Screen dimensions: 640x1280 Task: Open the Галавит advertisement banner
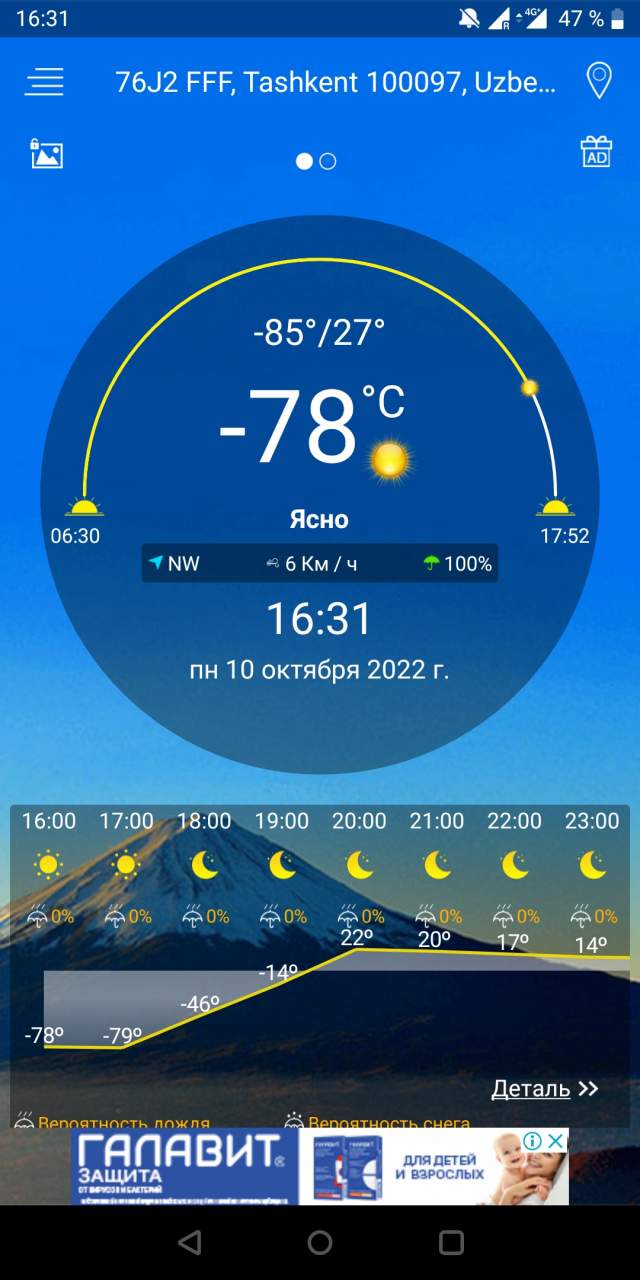point(300,1168)
